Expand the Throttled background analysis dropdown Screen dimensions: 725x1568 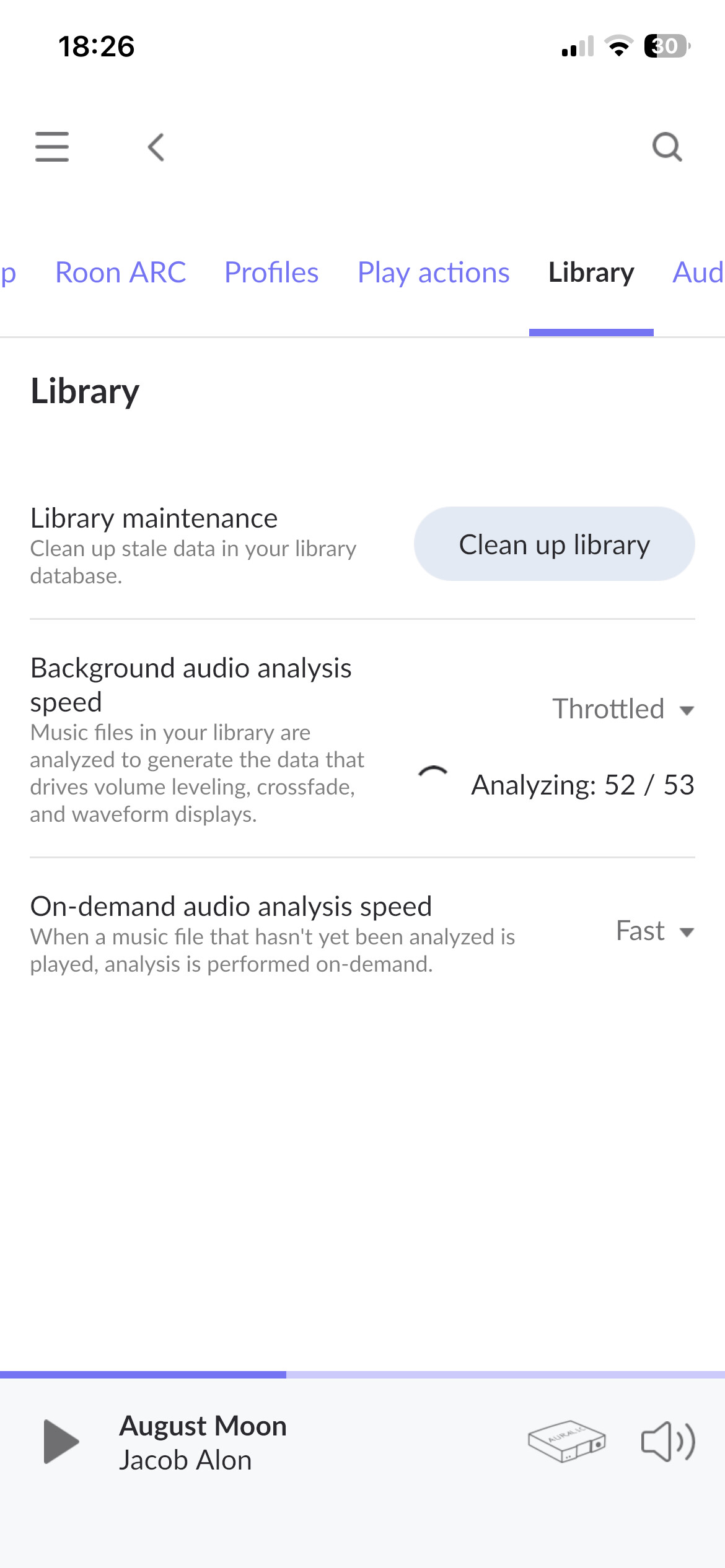coord(623,709)
